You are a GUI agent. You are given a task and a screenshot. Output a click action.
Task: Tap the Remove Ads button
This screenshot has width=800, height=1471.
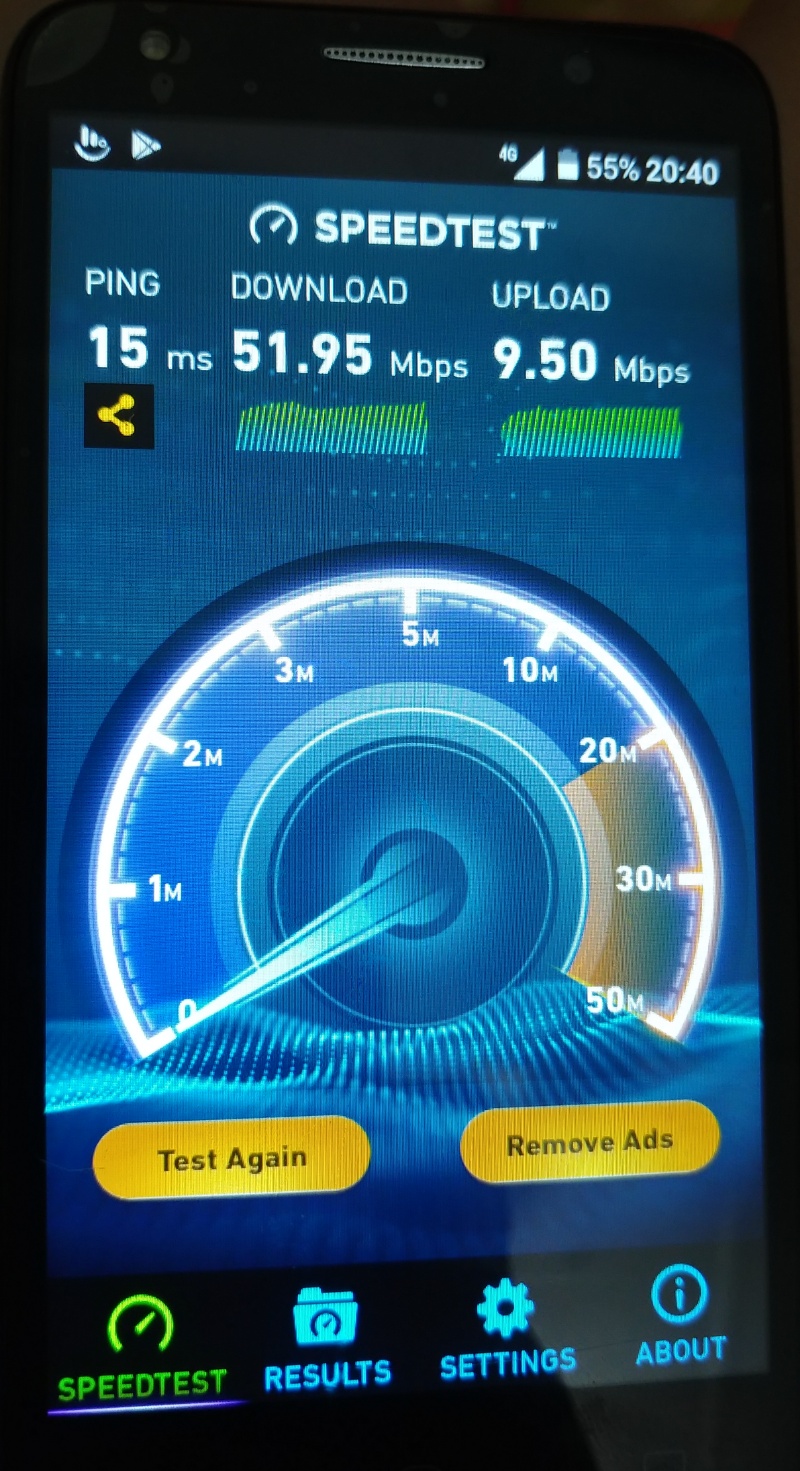(x=589, y=1142)
